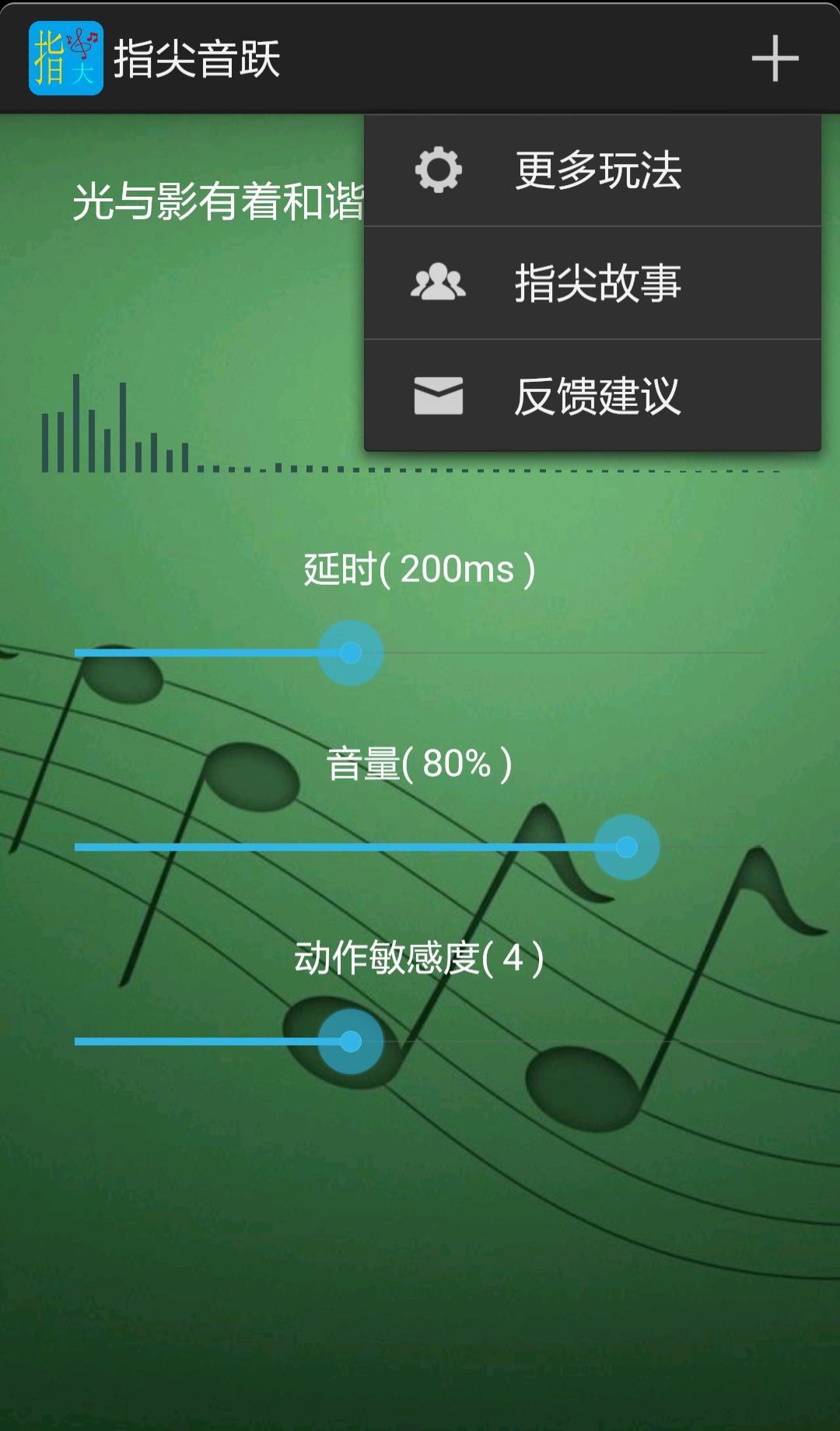This screenshot has height=1431, width=840.
Task: Tap the 音量 volume slider track
Action: pyautogui.click(x=420, y=847)
